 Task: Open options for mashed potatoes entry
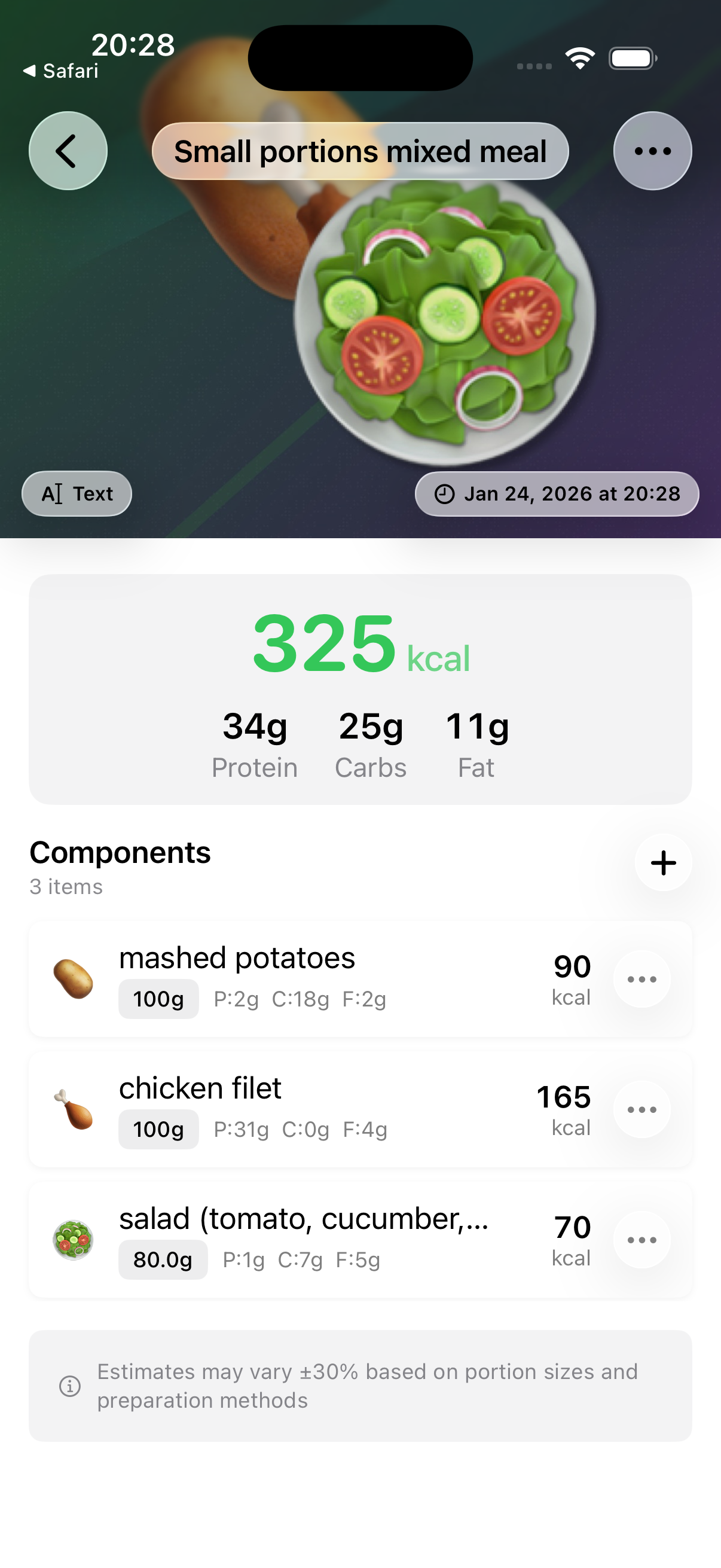click(x=642, y=978)
